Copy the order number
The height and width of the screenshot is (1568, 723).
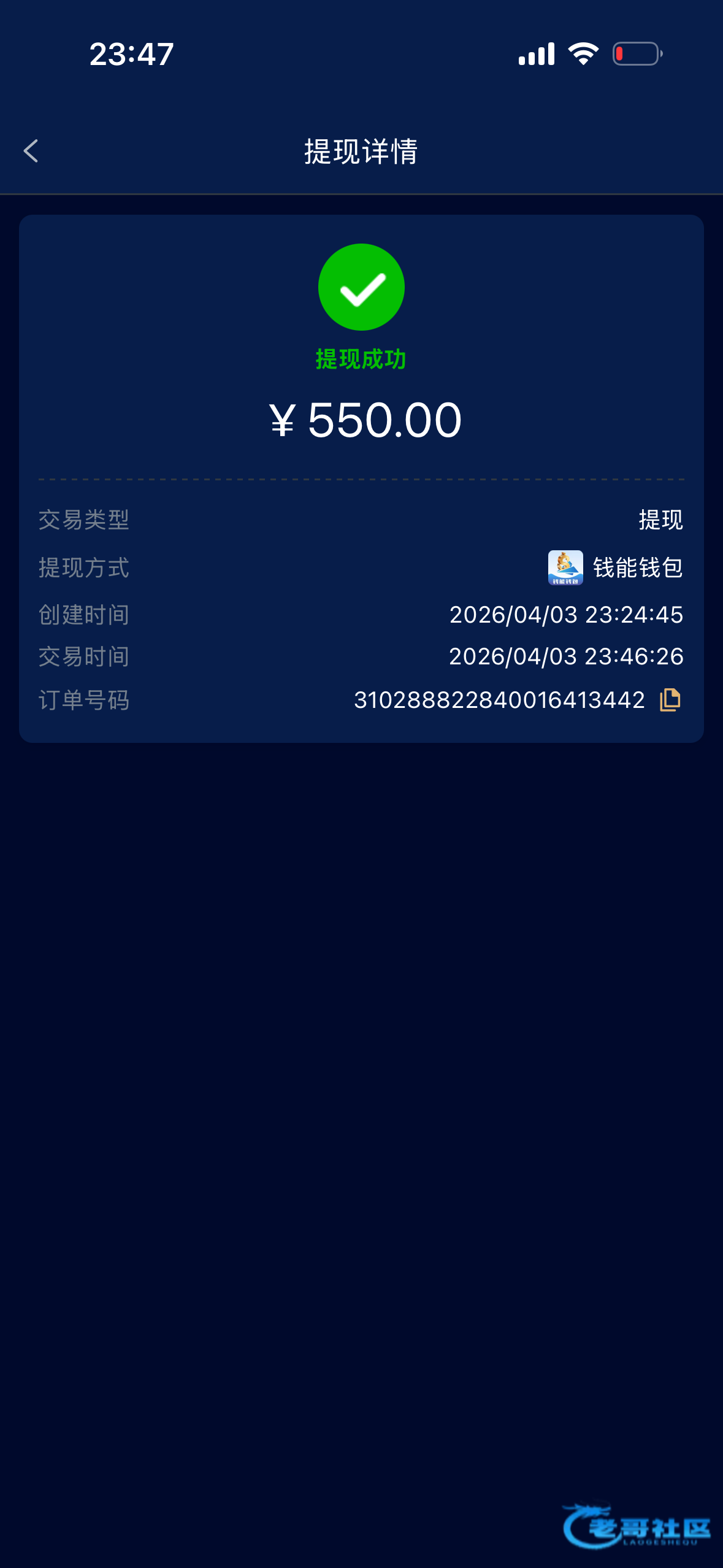[x=670, y=700]
